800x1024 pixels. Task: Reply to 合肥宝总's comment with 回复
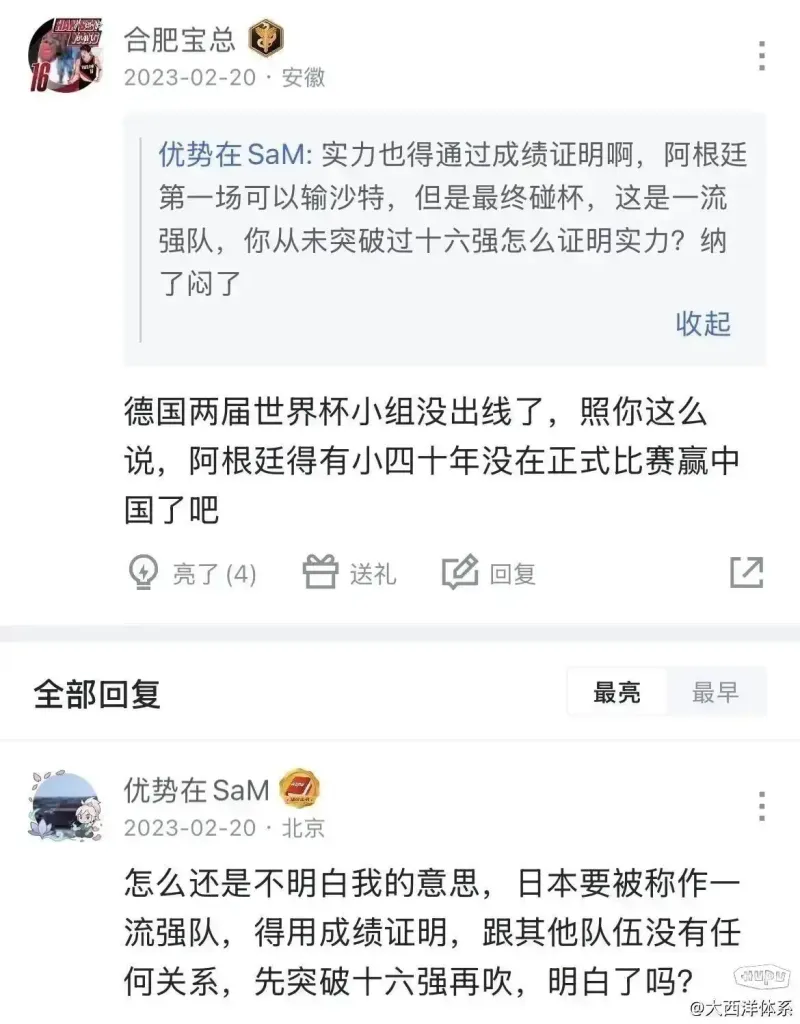(x=490, y=573)
